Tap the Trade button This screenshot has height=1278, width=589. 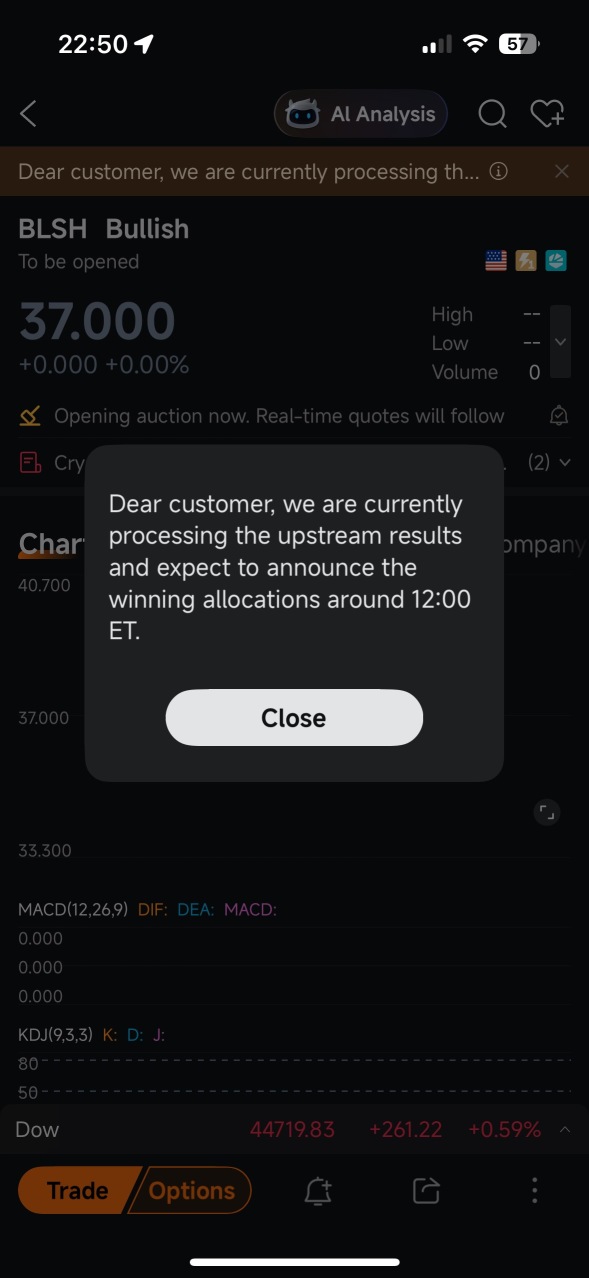77,1190
